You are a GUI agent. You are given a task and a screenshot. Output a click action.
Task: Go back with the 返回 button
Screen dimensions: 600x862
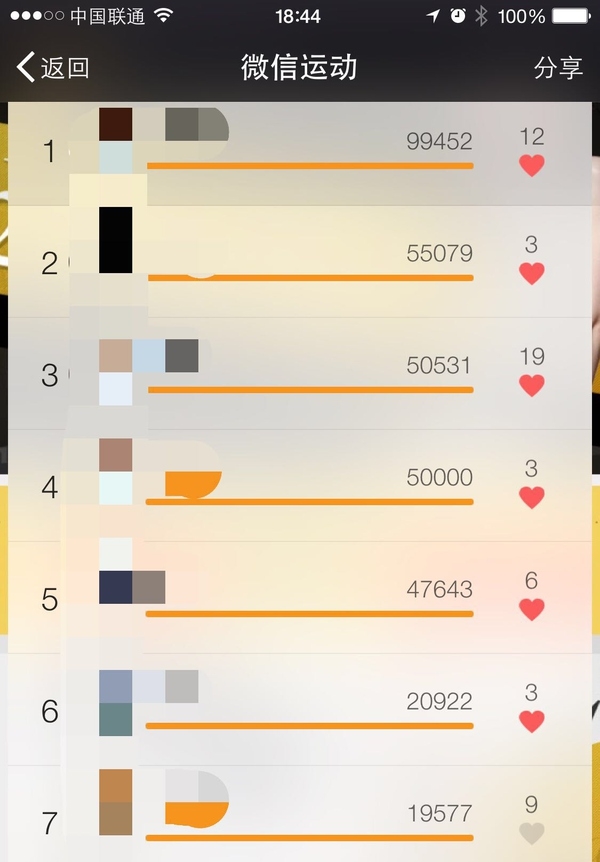coord(54,68)
